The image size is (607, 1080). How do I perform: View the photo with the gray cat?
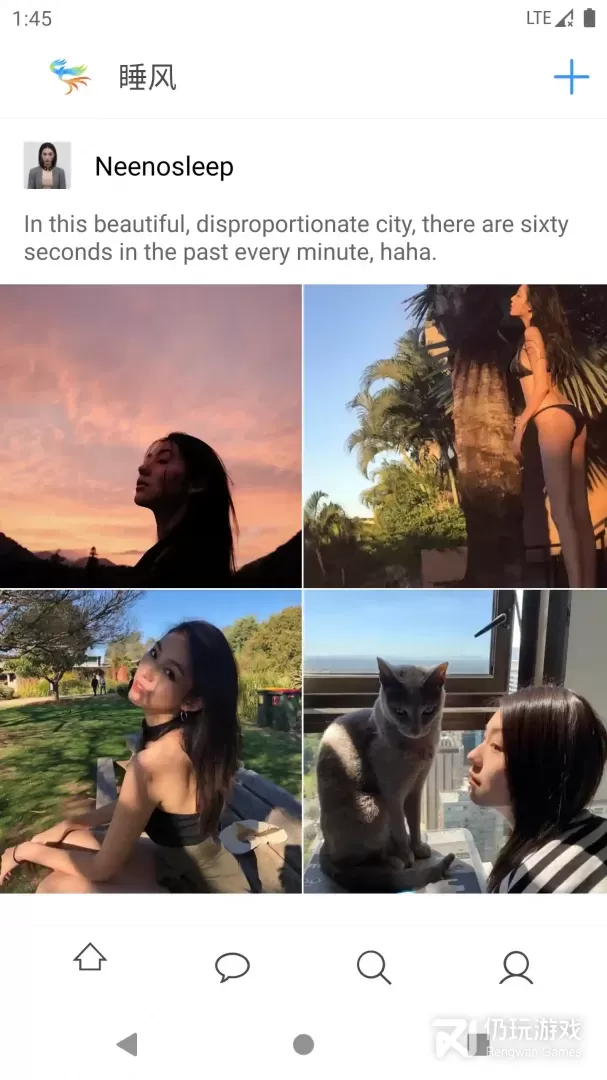[455, 741]
